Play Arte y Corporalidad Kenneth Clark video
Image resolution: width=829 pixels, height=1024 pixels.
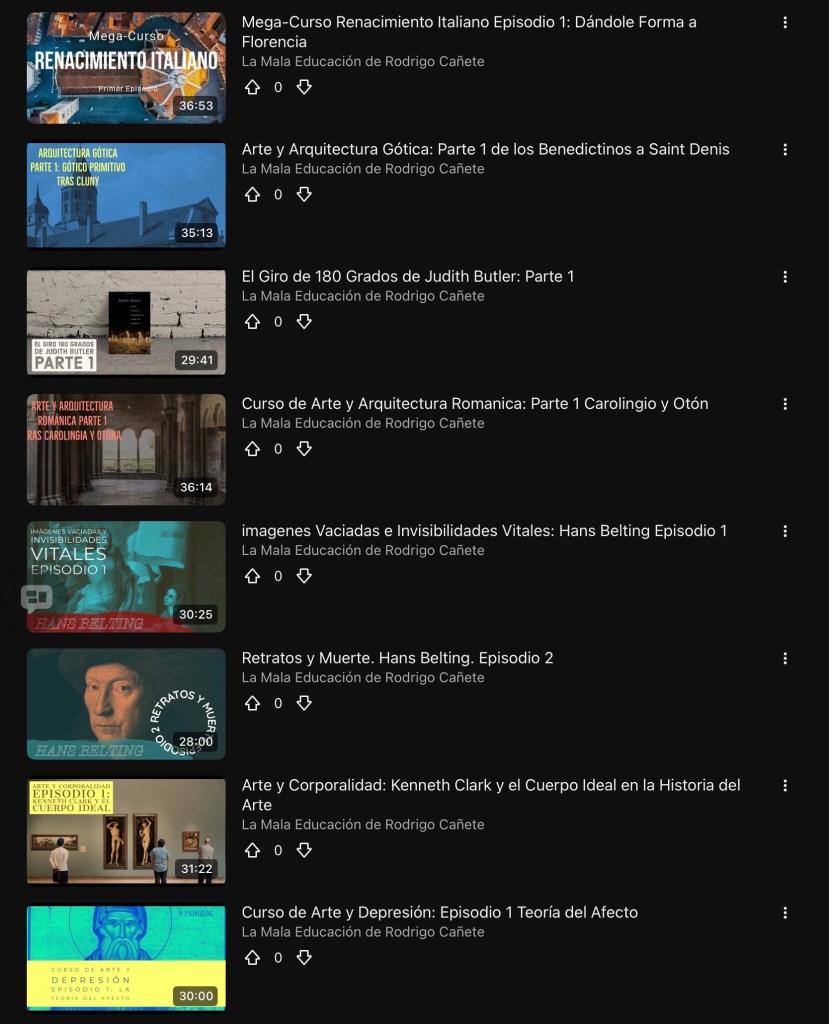(x=126, y=832)
